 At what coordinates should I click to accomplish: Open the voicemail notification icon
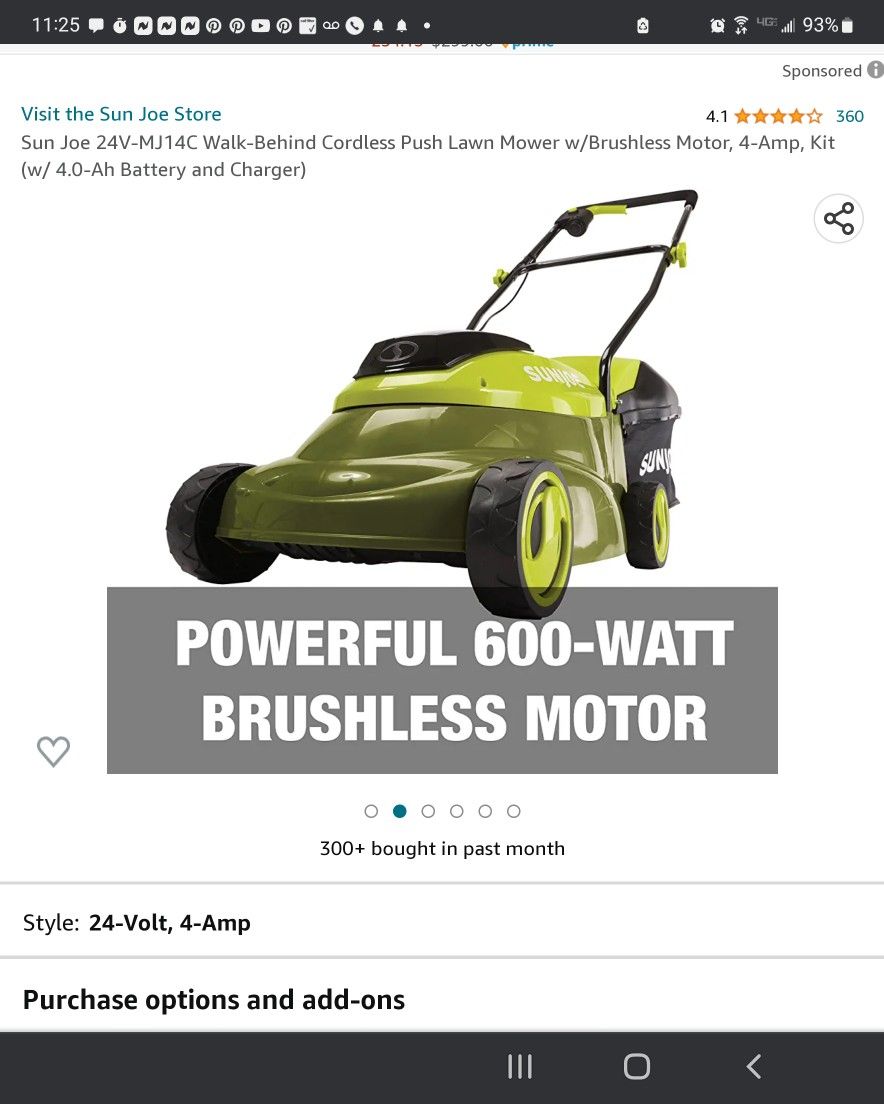click(330, 24)
